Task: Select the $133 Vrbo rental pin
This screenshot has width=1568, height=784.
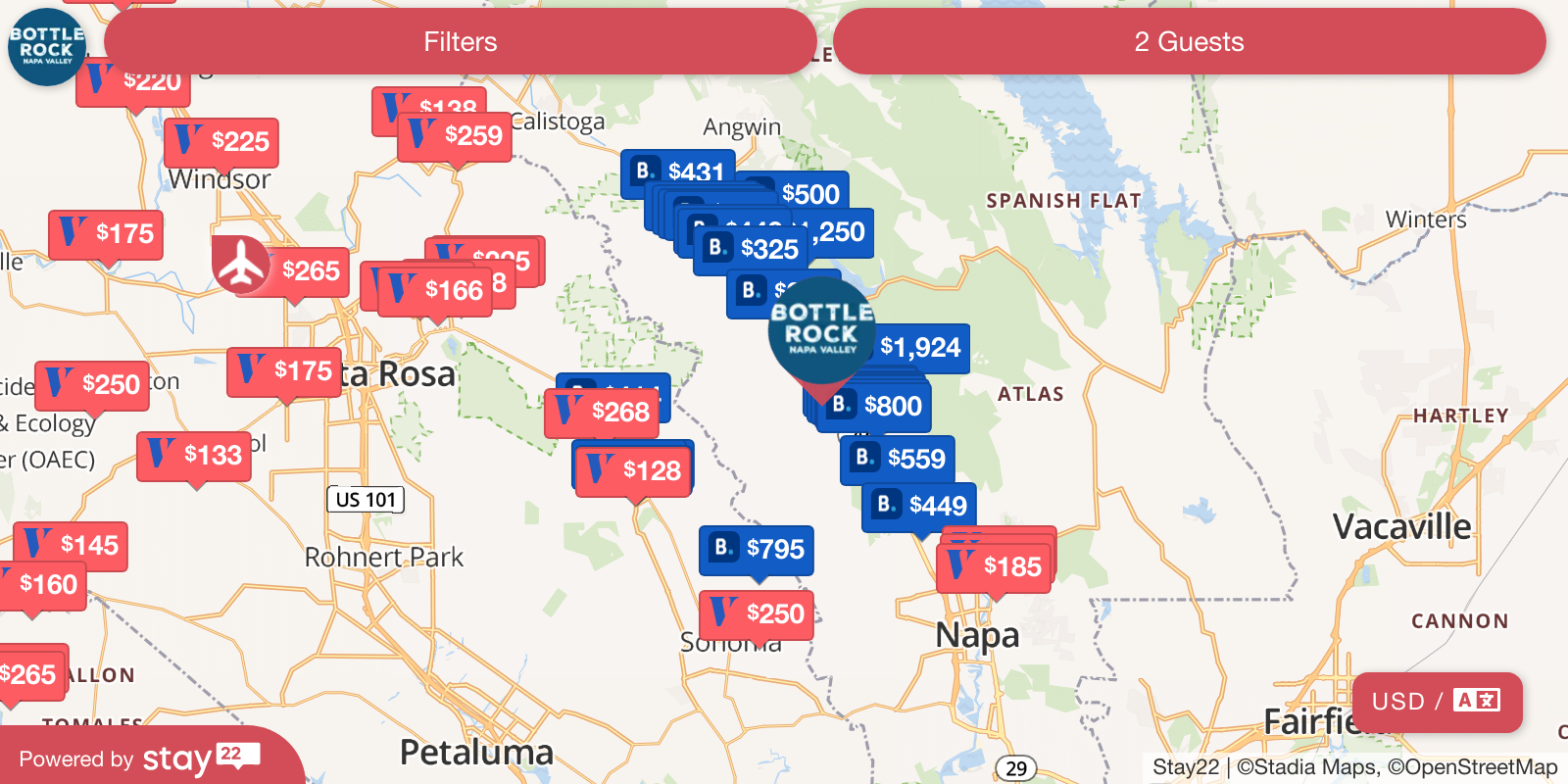Action: coord(194,455)
